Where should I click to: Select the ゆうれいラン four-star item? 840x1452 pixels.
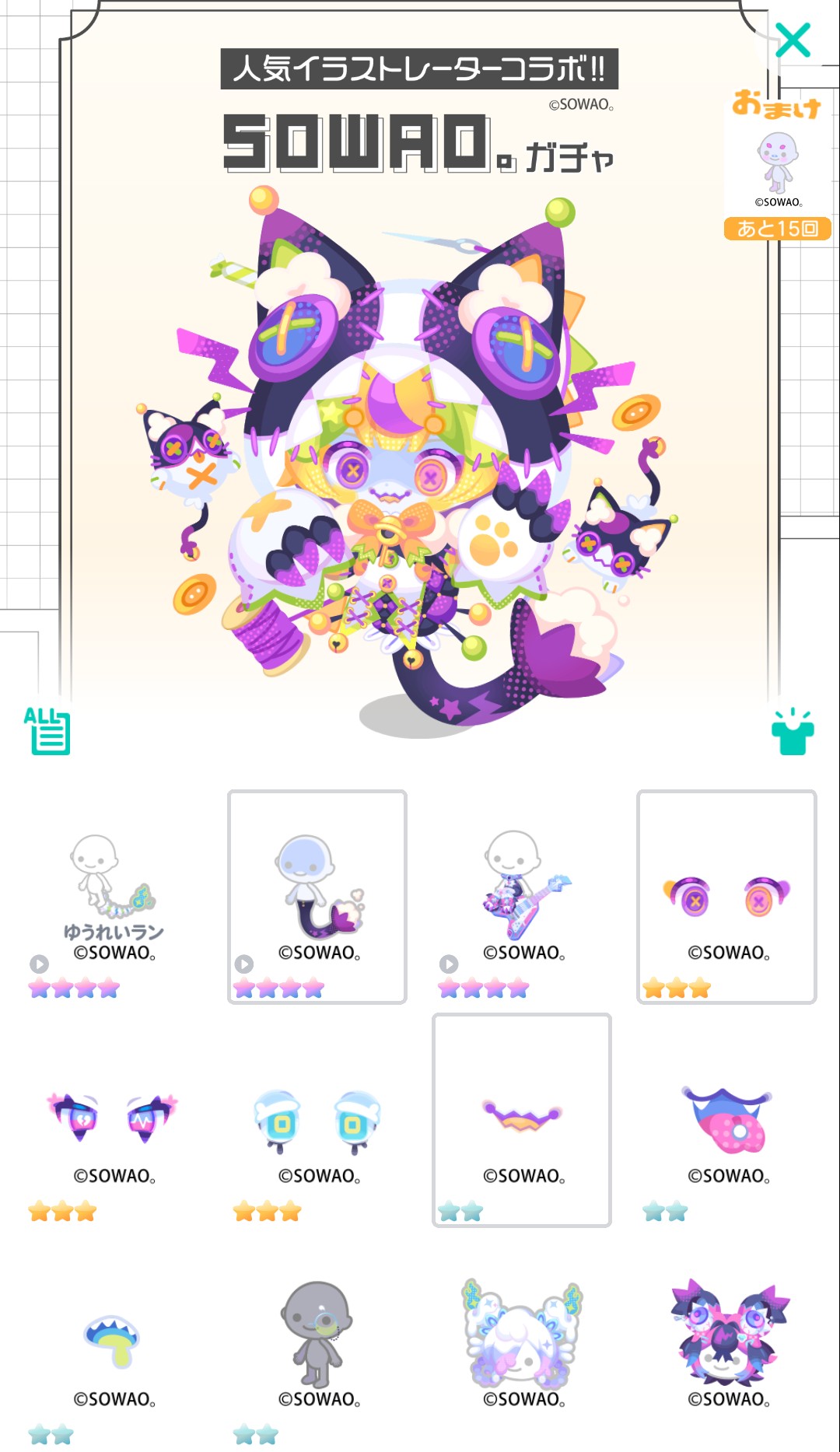coord(113,894)
